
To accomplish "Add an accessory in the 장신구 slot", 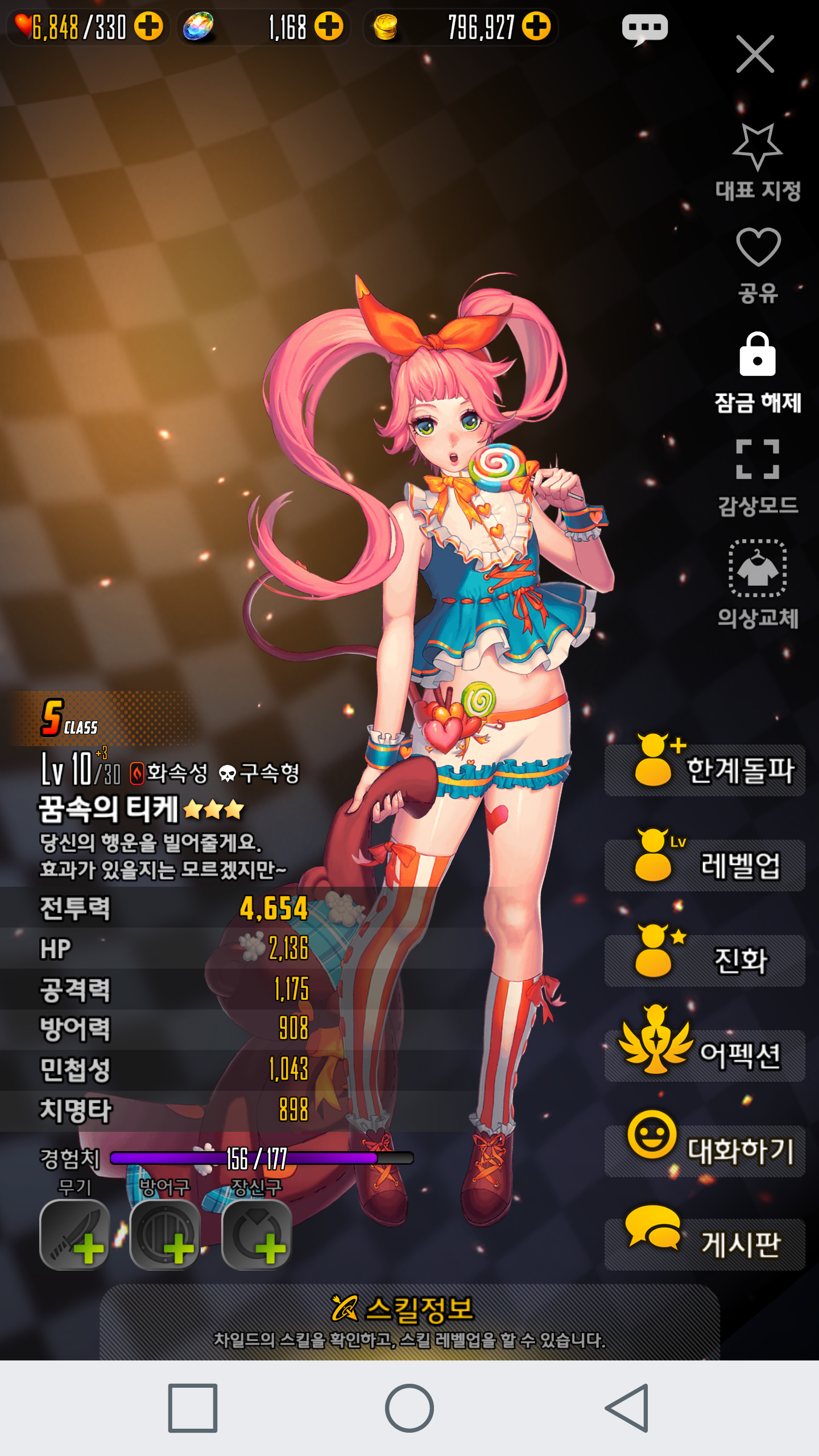I will pyautogui.click(x=257, y=1235).
